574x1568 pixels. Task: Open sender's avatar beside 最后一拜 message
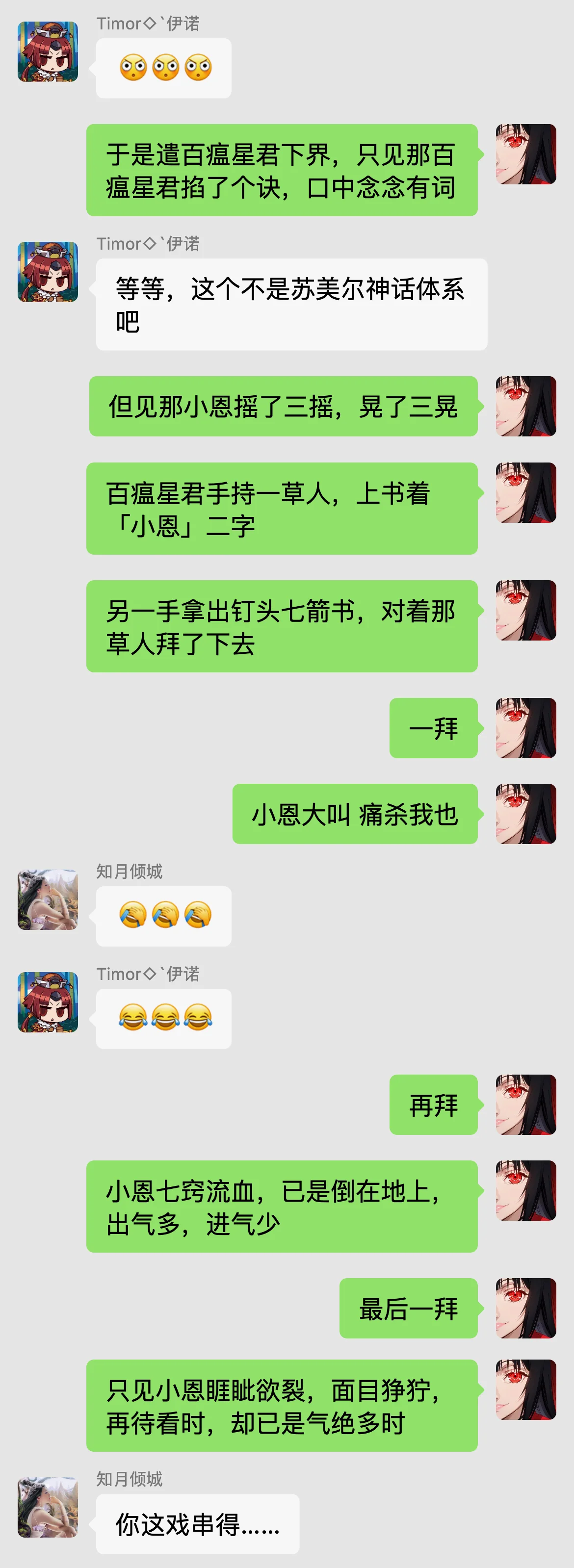point(526,1308)
